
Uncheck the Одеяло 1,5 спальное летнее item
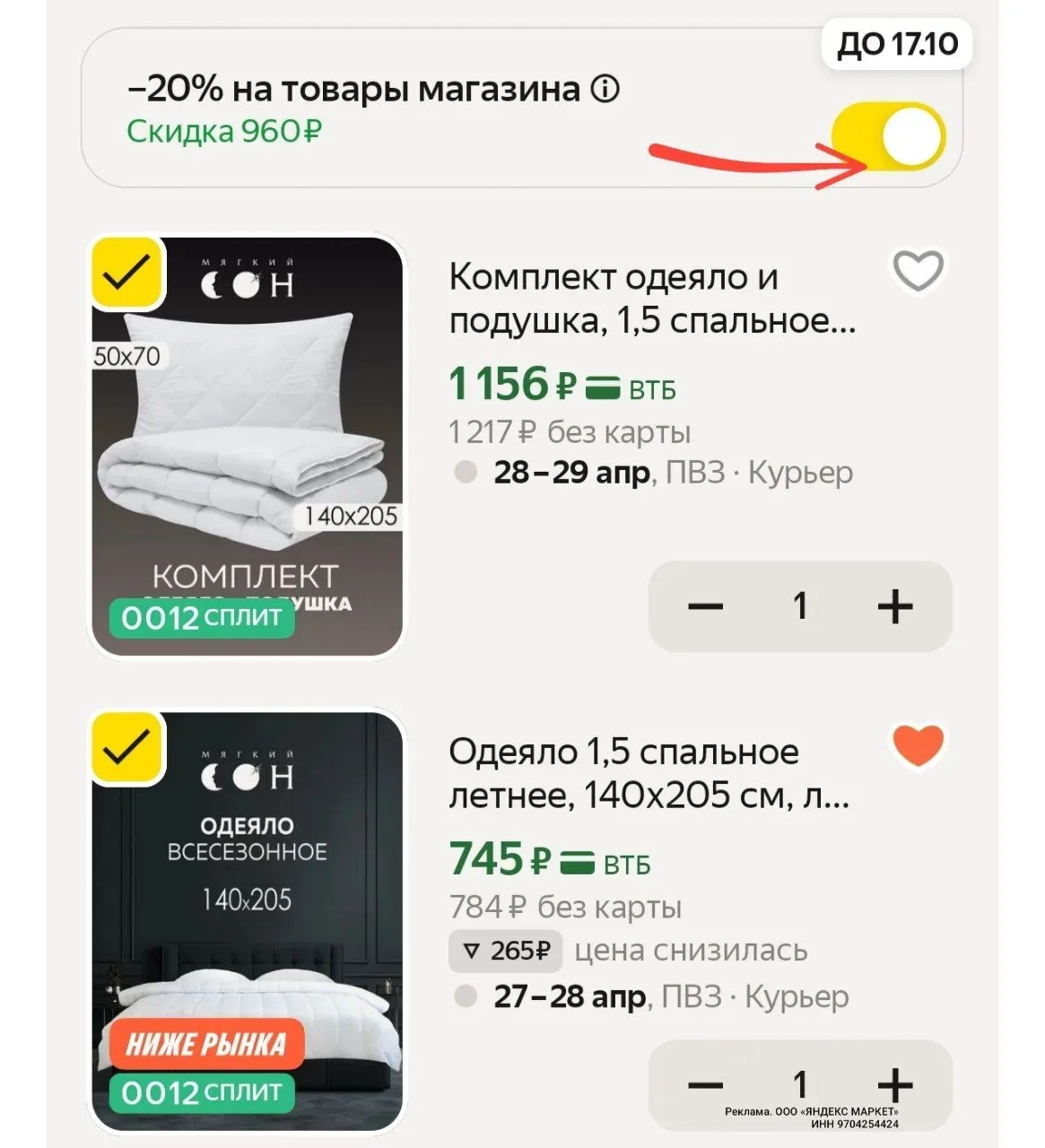click(128, 747)
